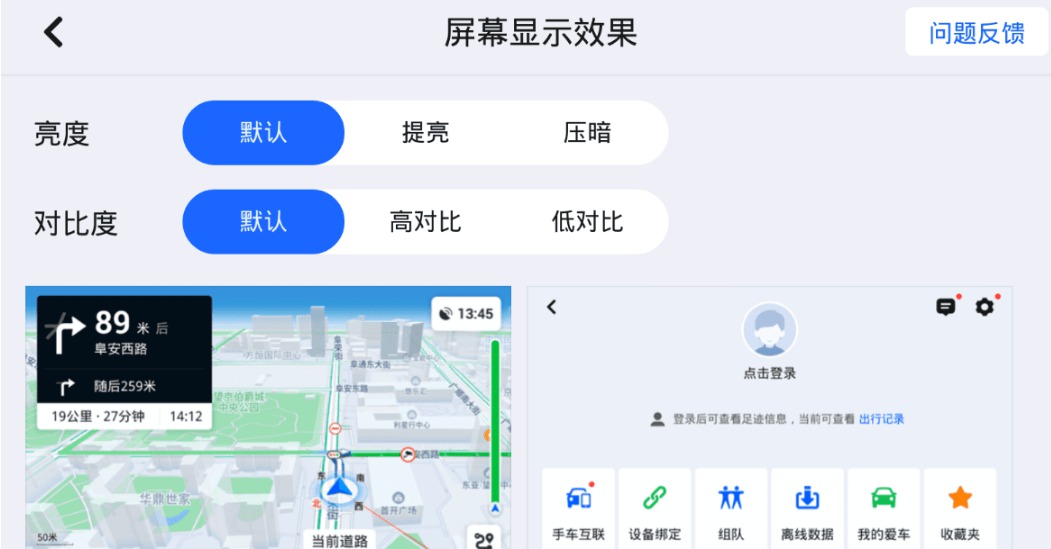Go back from screen display settings
Screen dimensions: 1051x549
53,33
